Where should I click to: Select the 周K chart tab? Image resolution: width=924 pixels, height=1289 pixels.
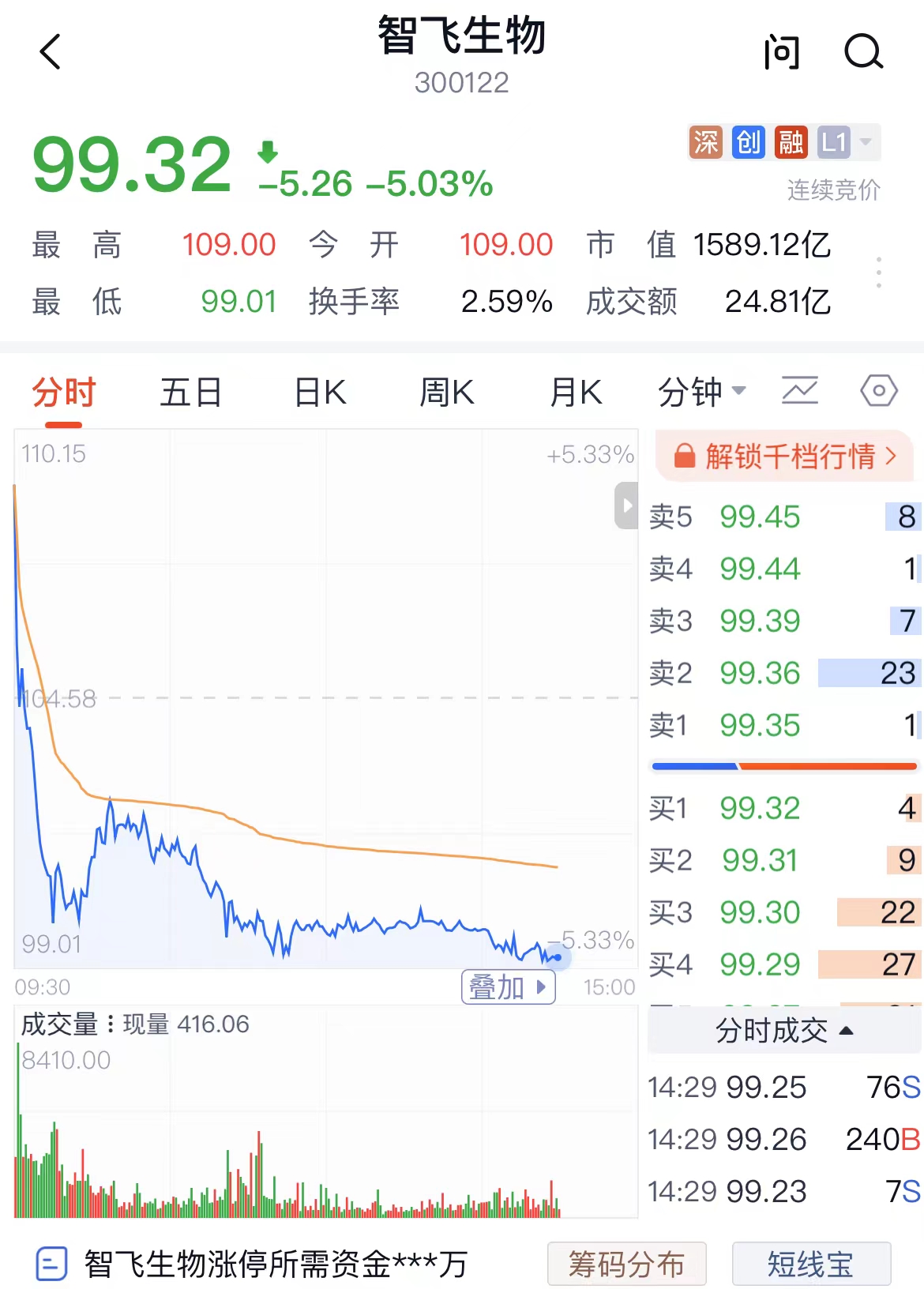coord(446,392)
